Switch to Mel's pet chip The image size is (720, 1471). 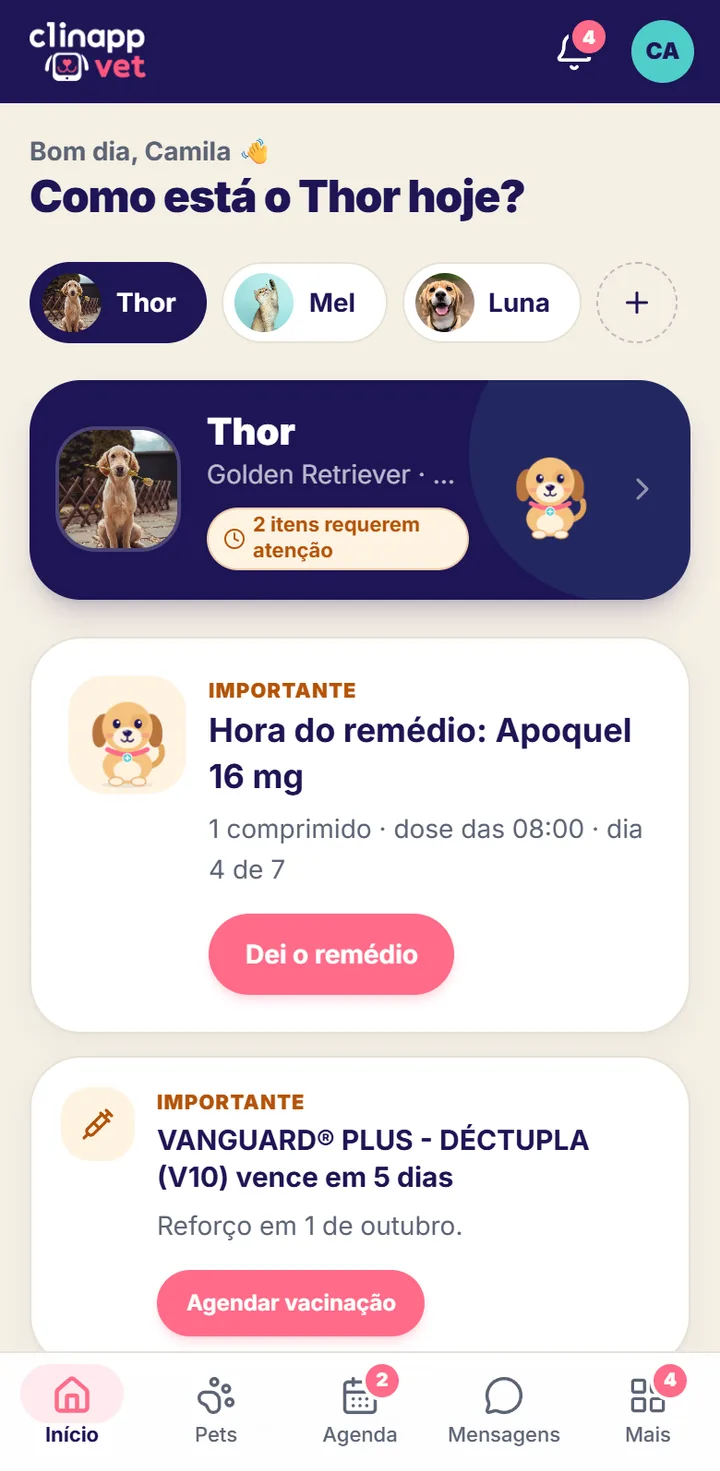304,303
